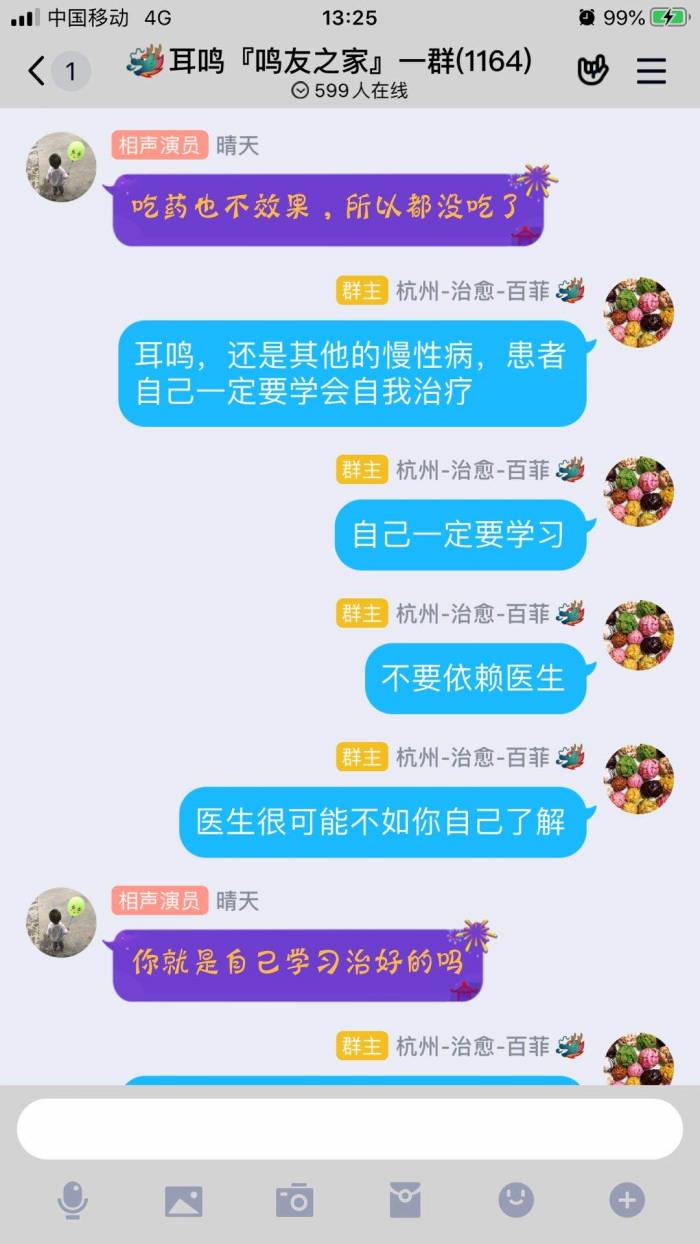Go back to the message list
Viewport: 700px width, 1244px height.
click(38, 71)
